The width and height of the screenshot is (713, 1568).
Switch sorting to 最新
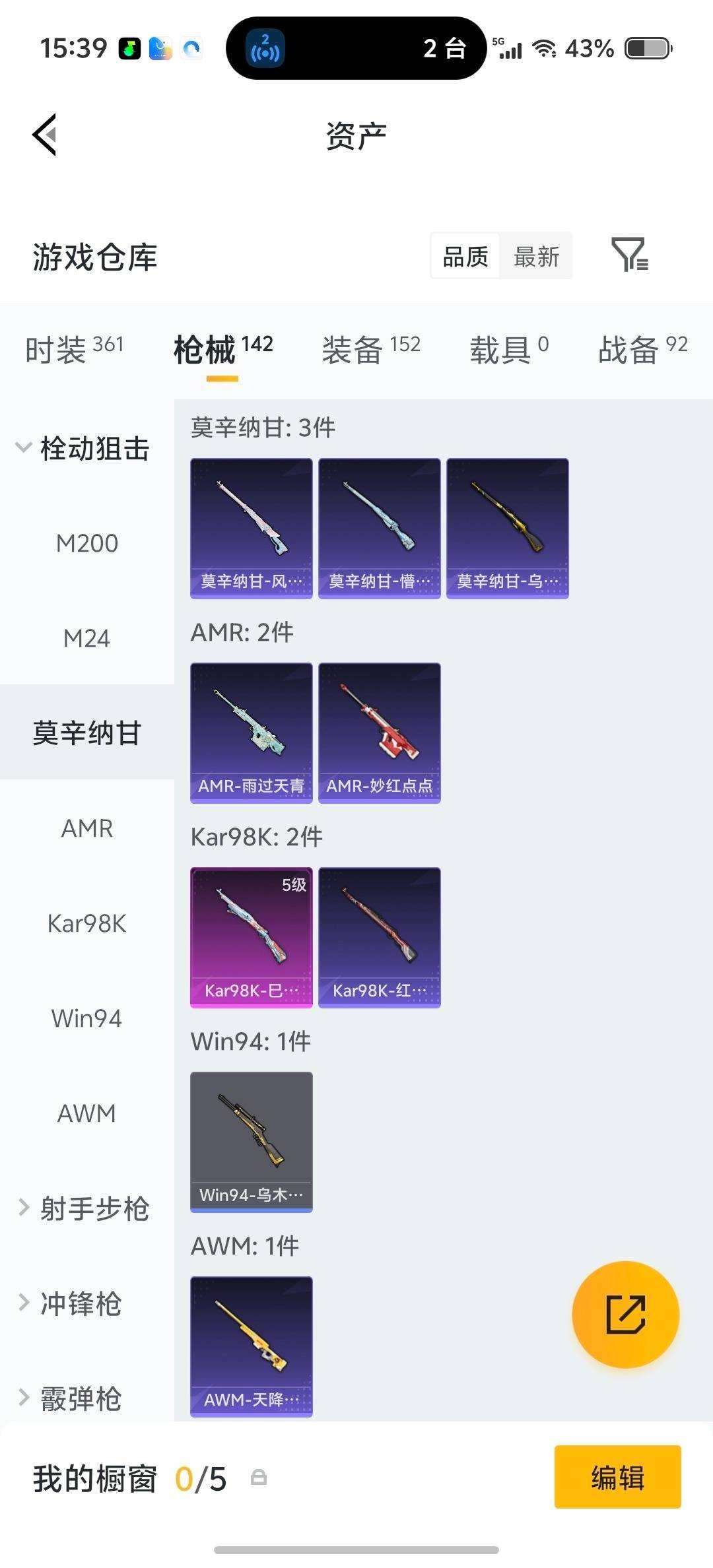[x=537, y=256]
